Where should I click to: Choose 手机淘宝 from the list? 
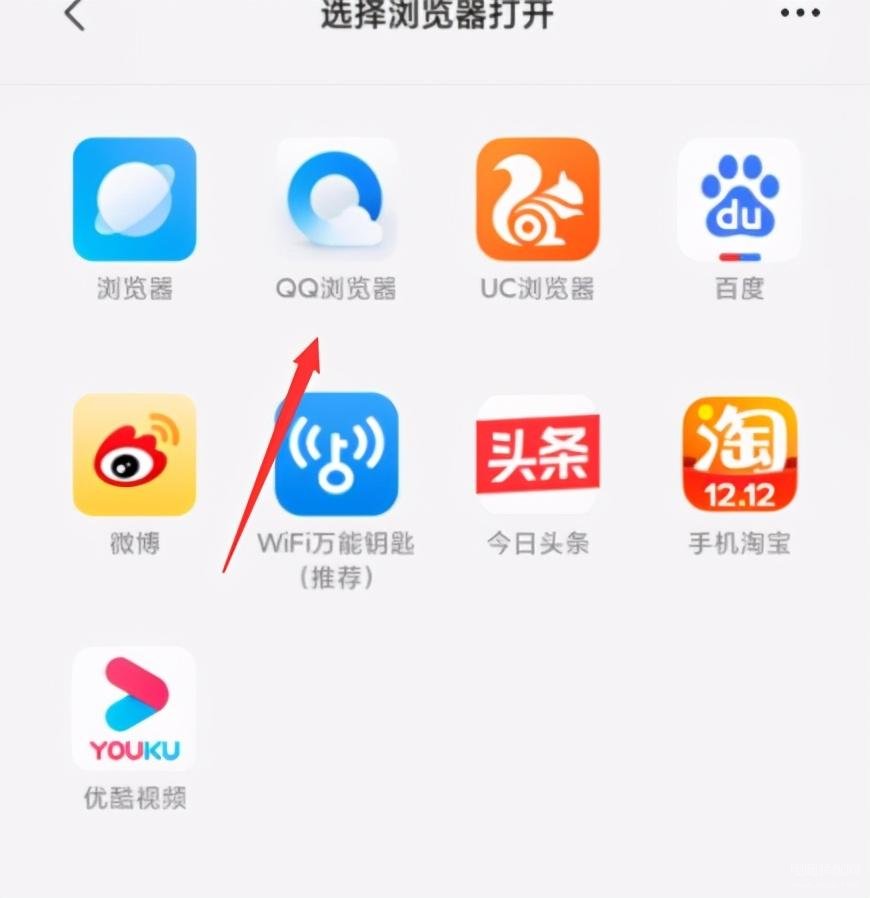[x=739, y=455]
